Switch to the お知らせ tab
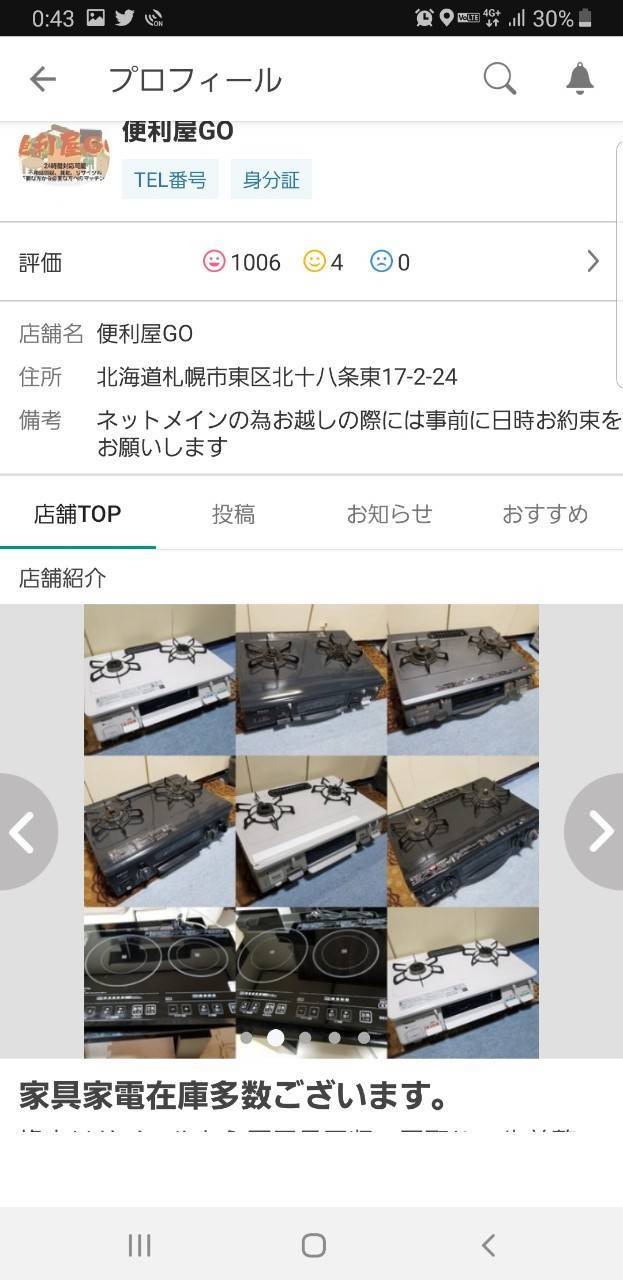 (x=389, y=514)
